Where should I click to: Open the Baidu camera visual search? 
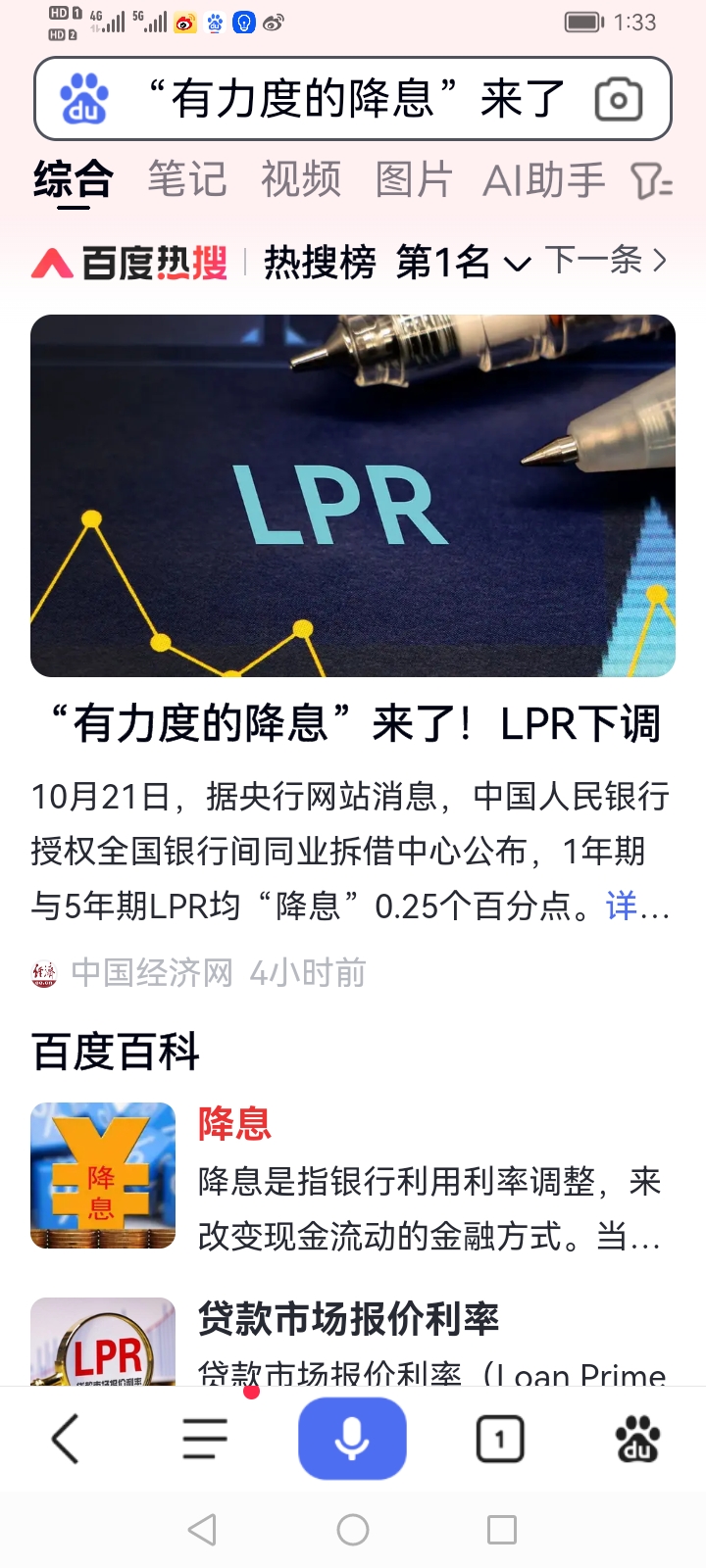pyautogui.click(x=618, y=98)
